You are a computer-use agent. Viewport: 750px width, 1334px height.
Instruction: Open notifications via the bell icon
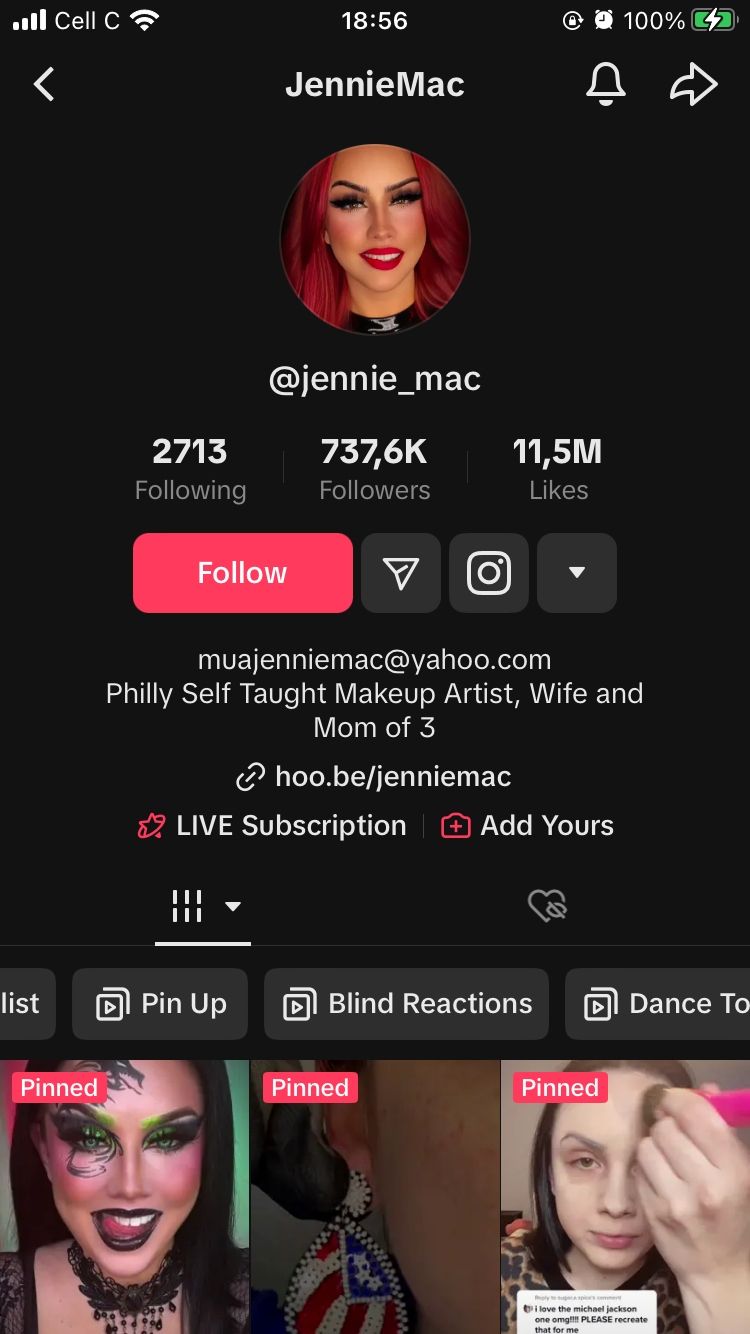pyautogui.click(x=605, y=84)
